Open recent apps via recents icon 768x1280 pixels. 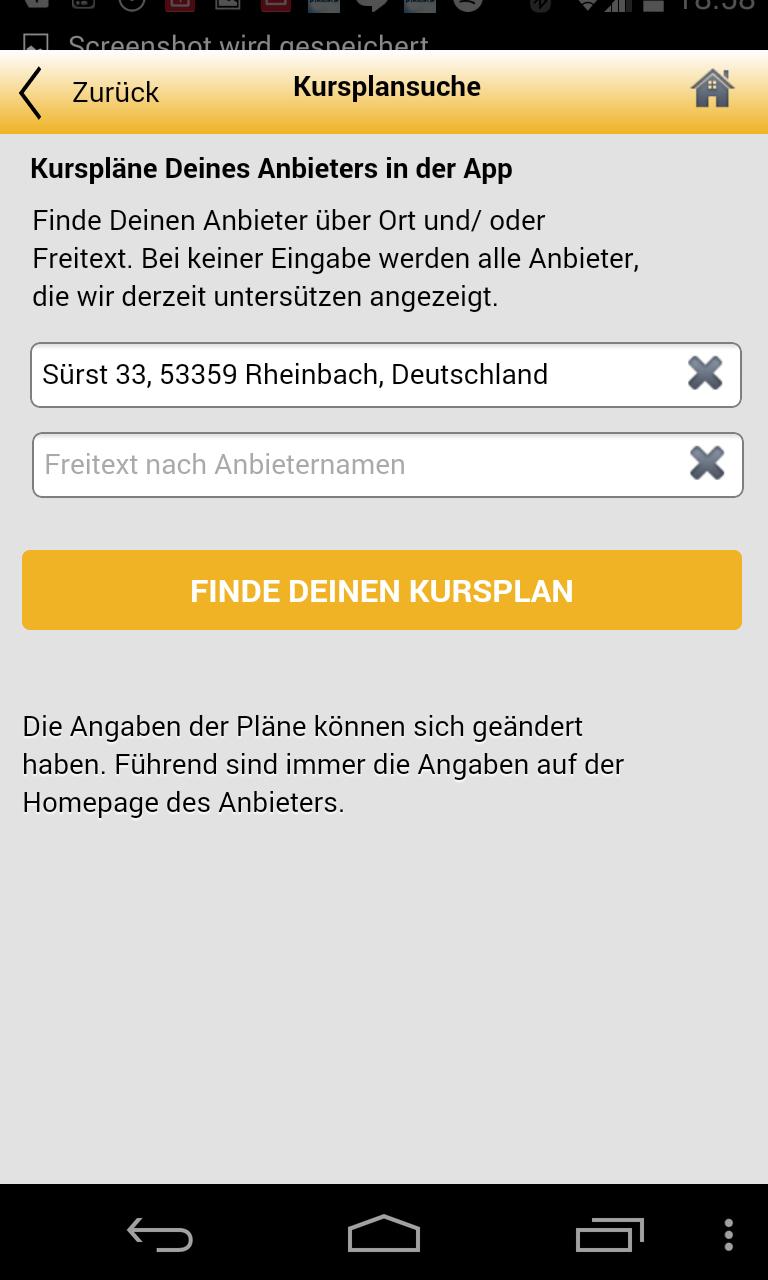click(608, 1234)
